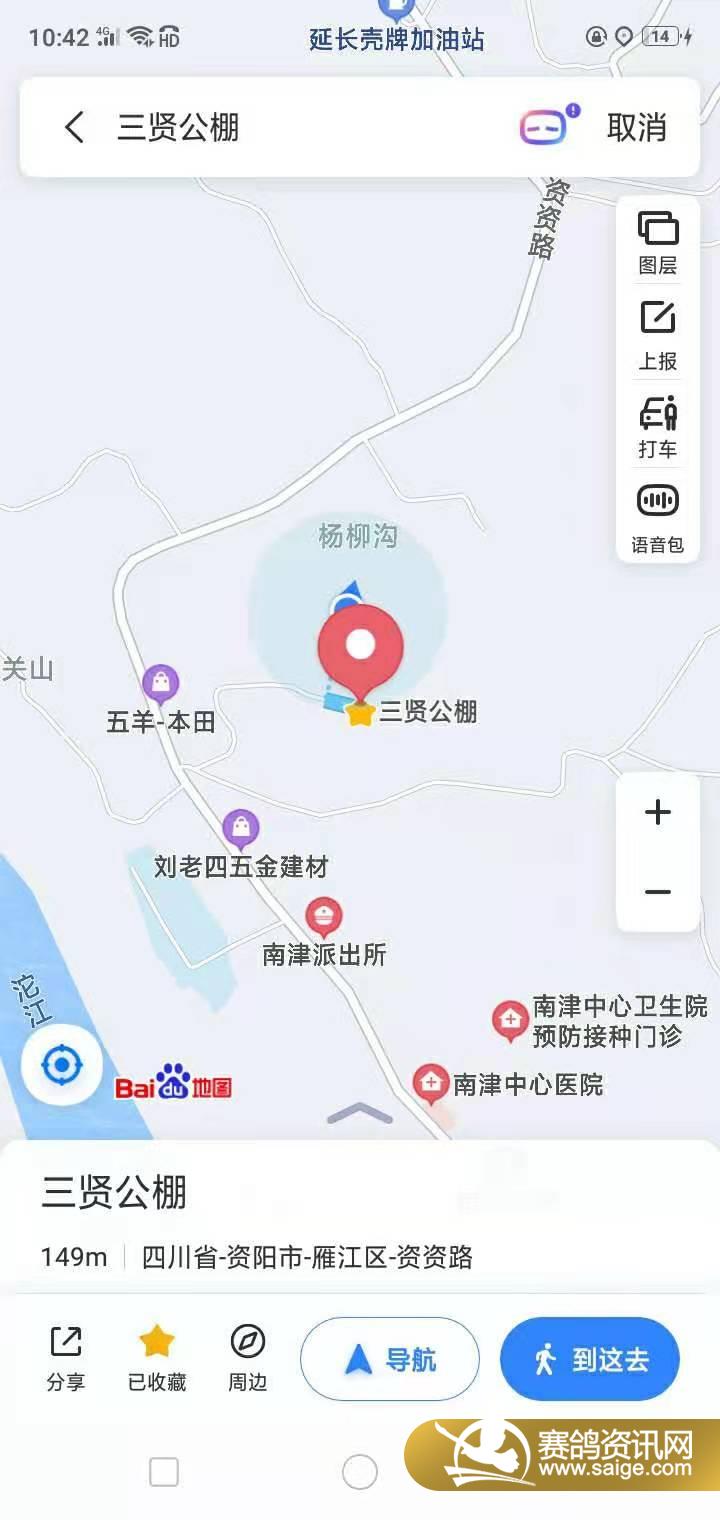Select the 南津派出所 map marker
Viewport: 720px width, 1520px height.
coord(323,917)
